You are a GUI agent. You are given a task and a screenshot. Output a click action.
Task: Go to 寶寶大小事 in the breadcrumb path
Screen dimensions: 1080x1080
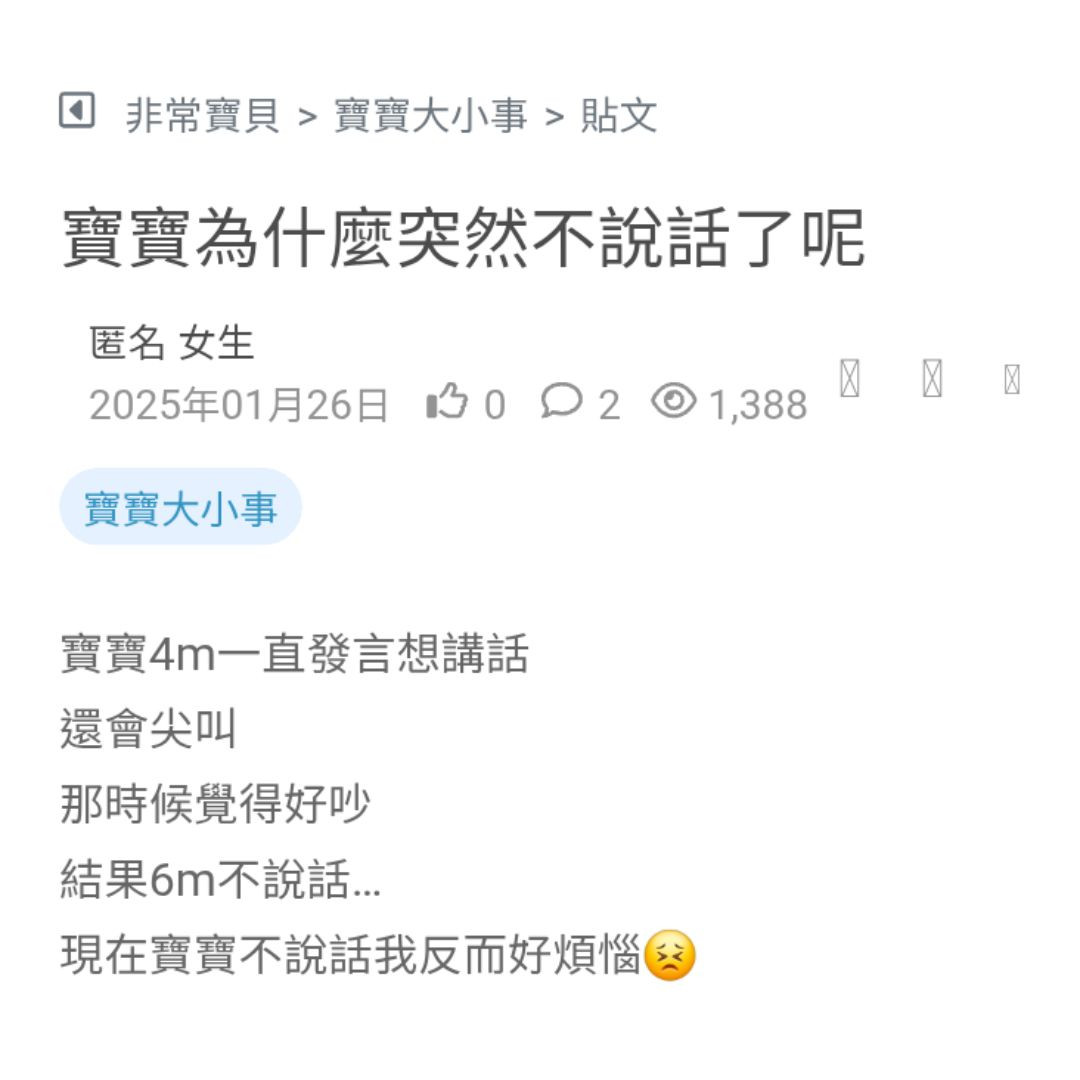tap(430, 116)
